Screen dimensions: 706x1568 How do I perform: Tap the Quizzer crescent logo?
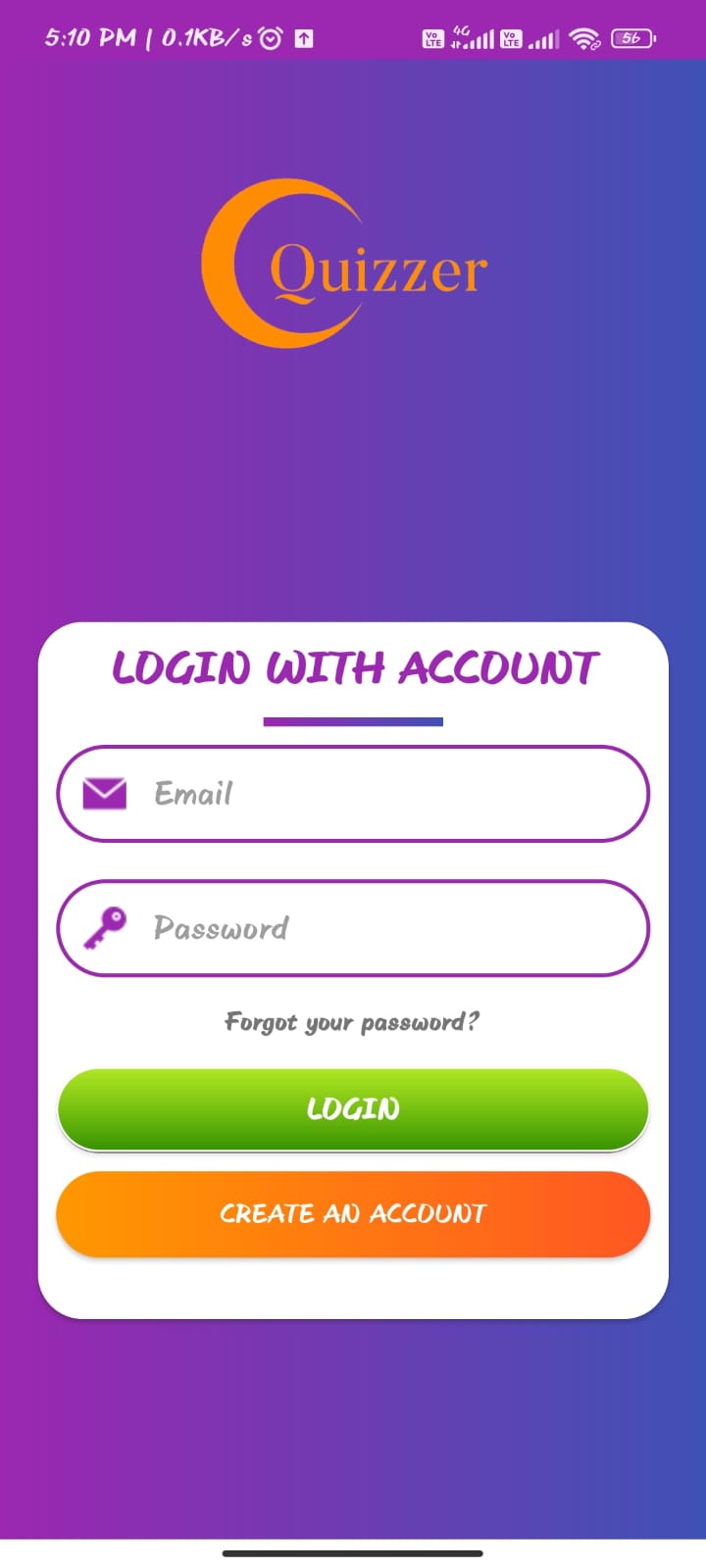(x=282, y=262)
